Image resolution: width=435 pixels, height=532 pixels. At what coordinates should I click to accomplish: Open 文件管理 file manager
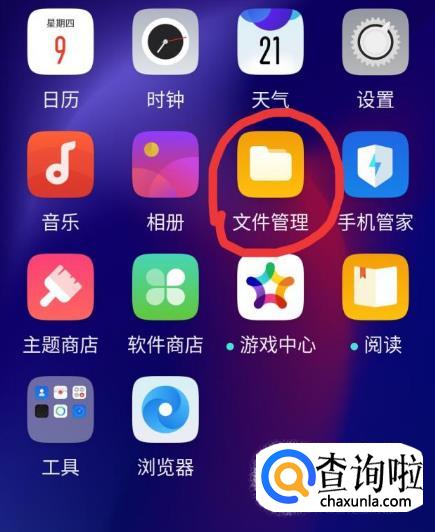(270, 165)
